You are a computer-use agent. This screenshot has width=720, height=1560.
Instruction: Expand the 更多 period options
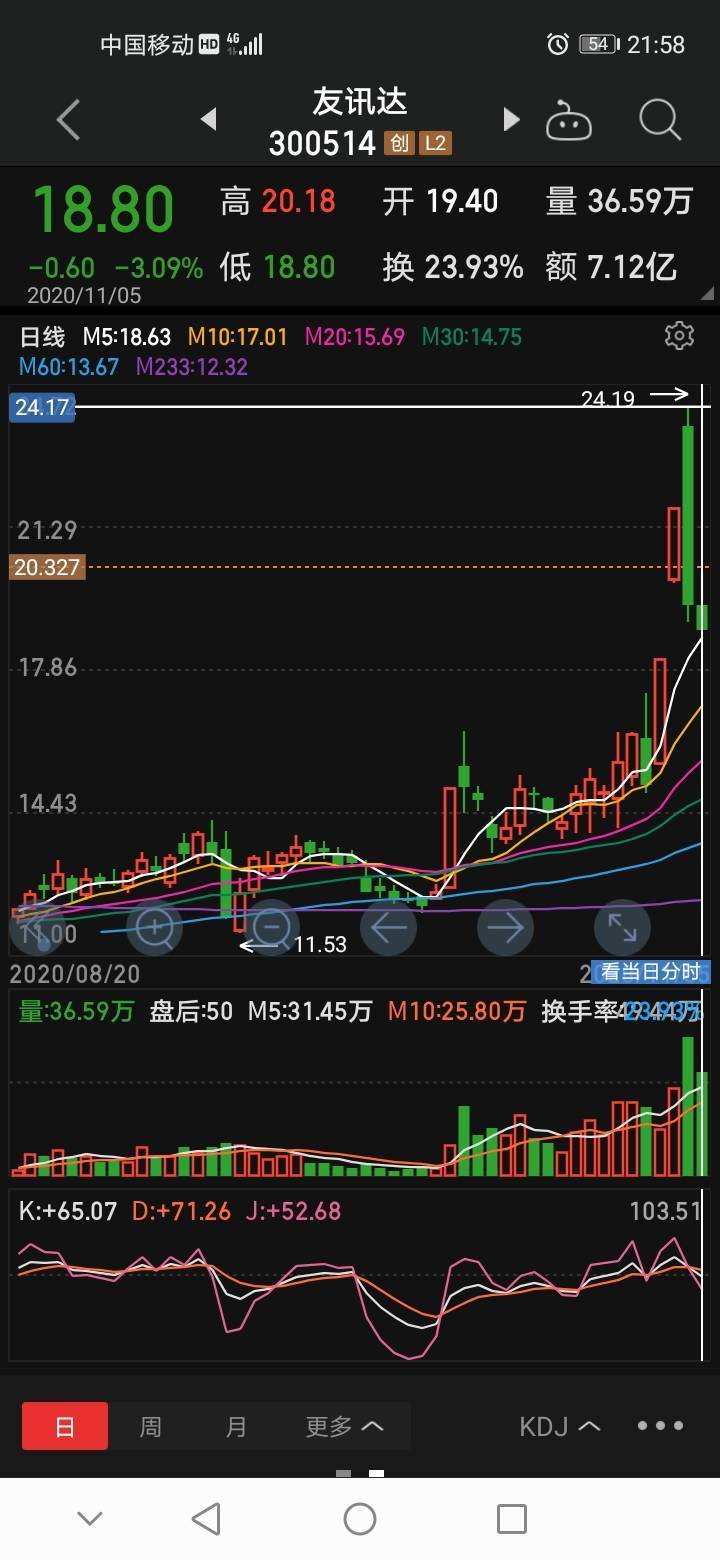[344, 1426]
